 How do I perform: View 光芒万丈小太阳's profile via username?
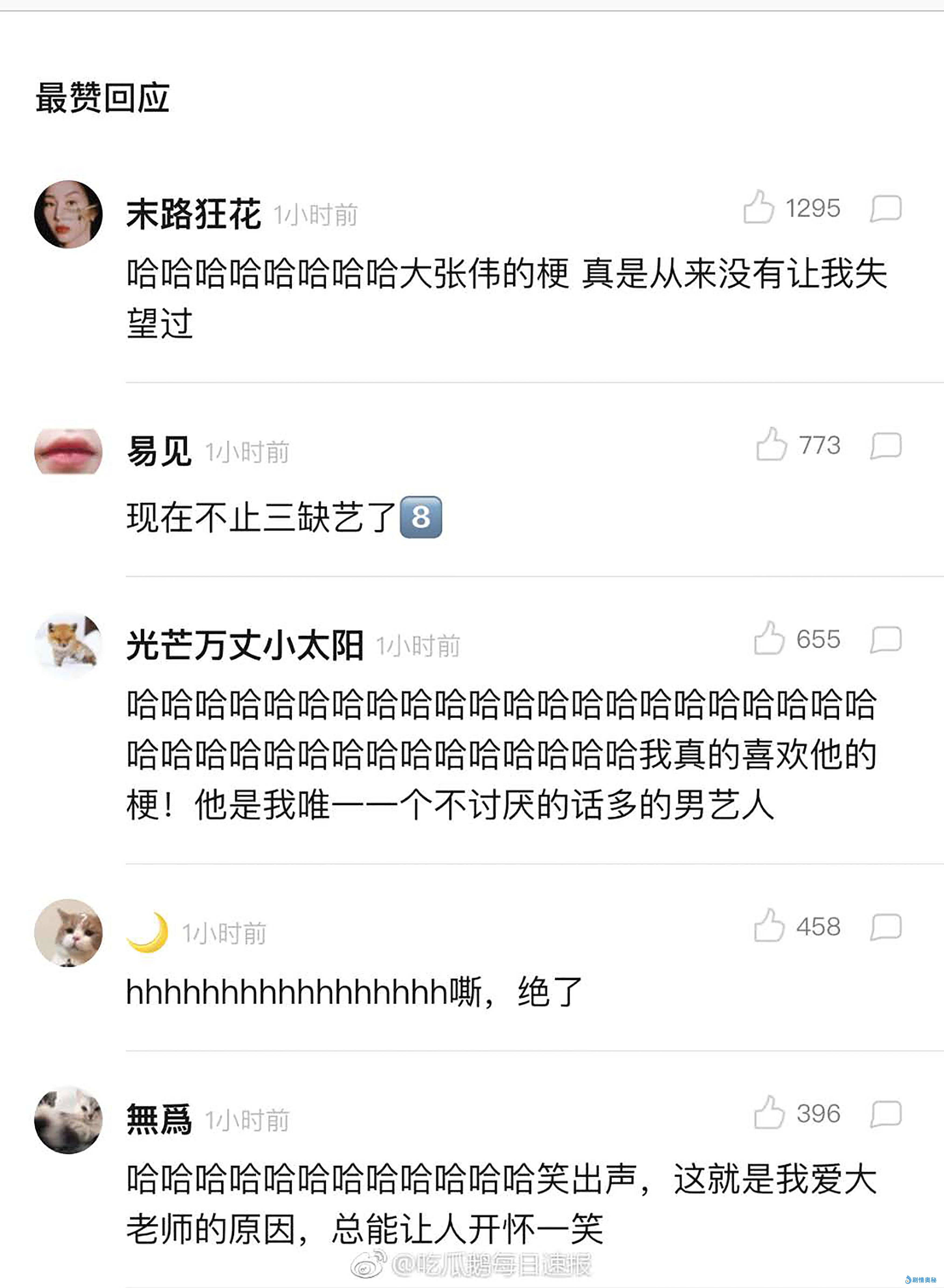pyautogui.click(x=245, y=646)
